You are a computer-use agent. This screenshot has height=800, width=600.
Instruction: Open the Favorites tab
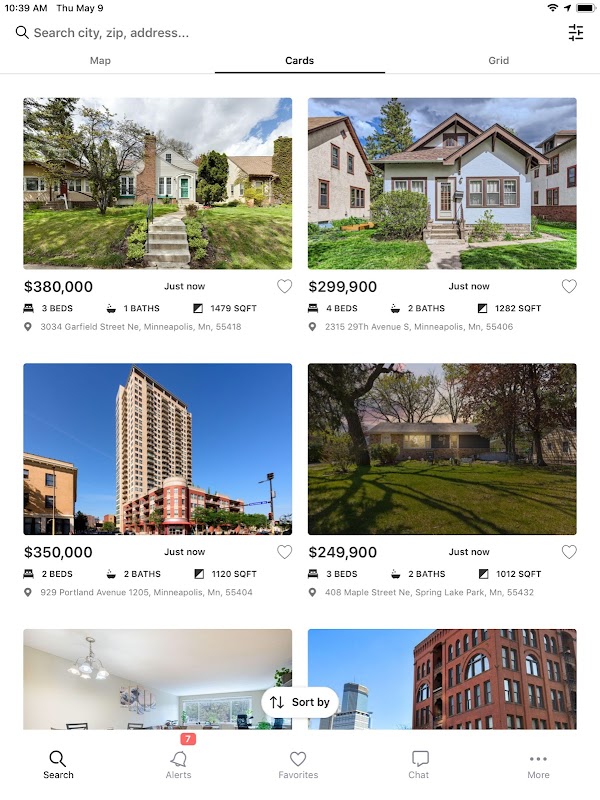(x=298, y=765)
